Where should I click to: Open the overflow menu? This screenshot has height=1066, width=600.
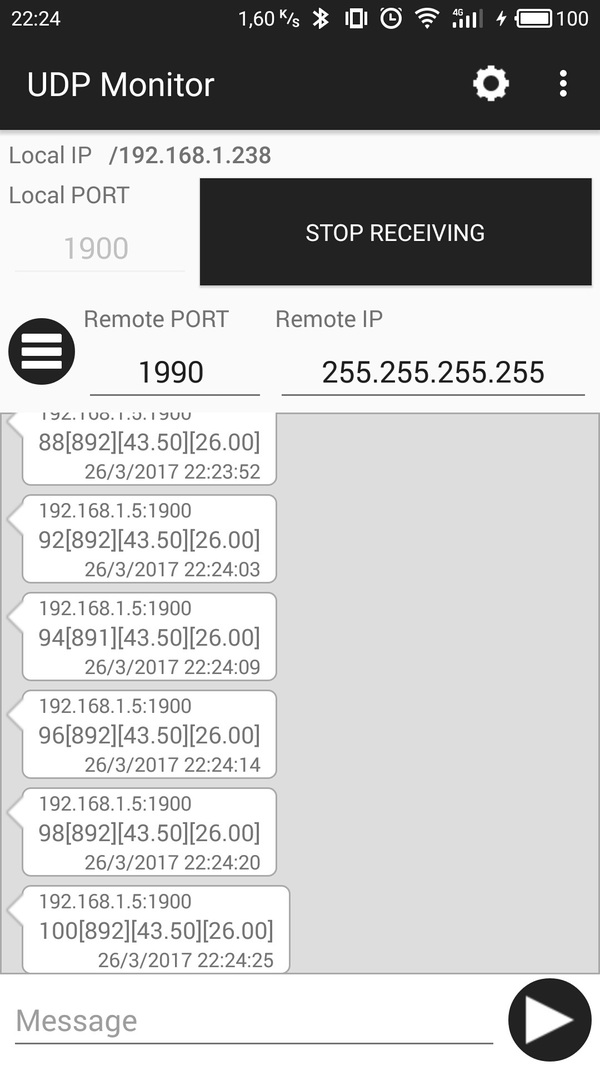point(563,84)
